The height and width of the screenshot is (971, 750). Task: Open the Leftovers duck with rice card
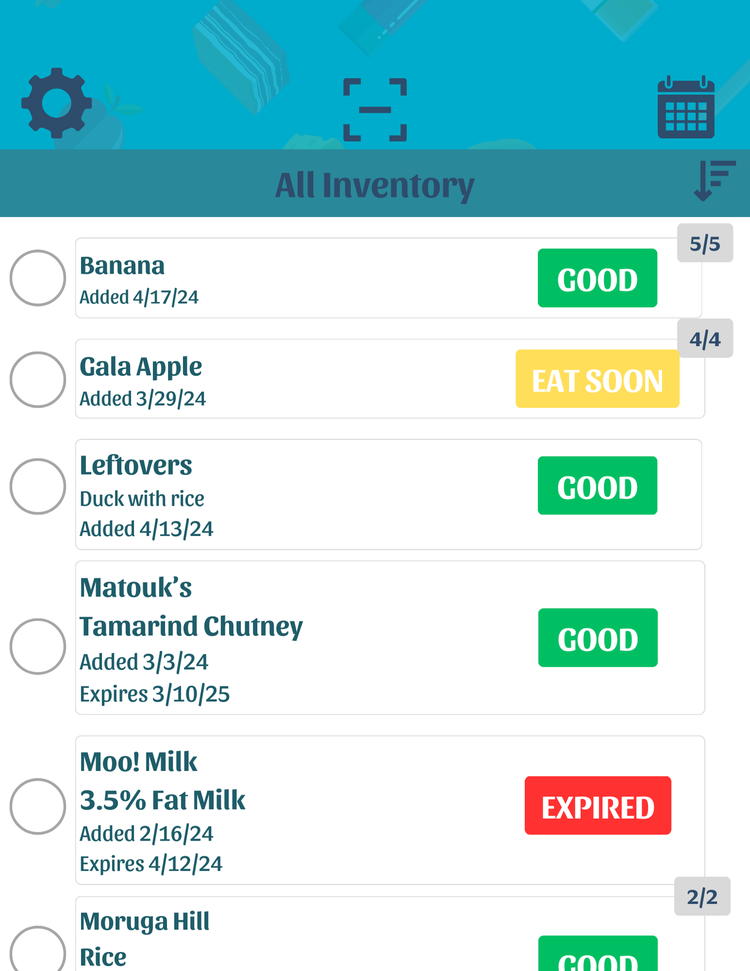(x=300, y=495)
